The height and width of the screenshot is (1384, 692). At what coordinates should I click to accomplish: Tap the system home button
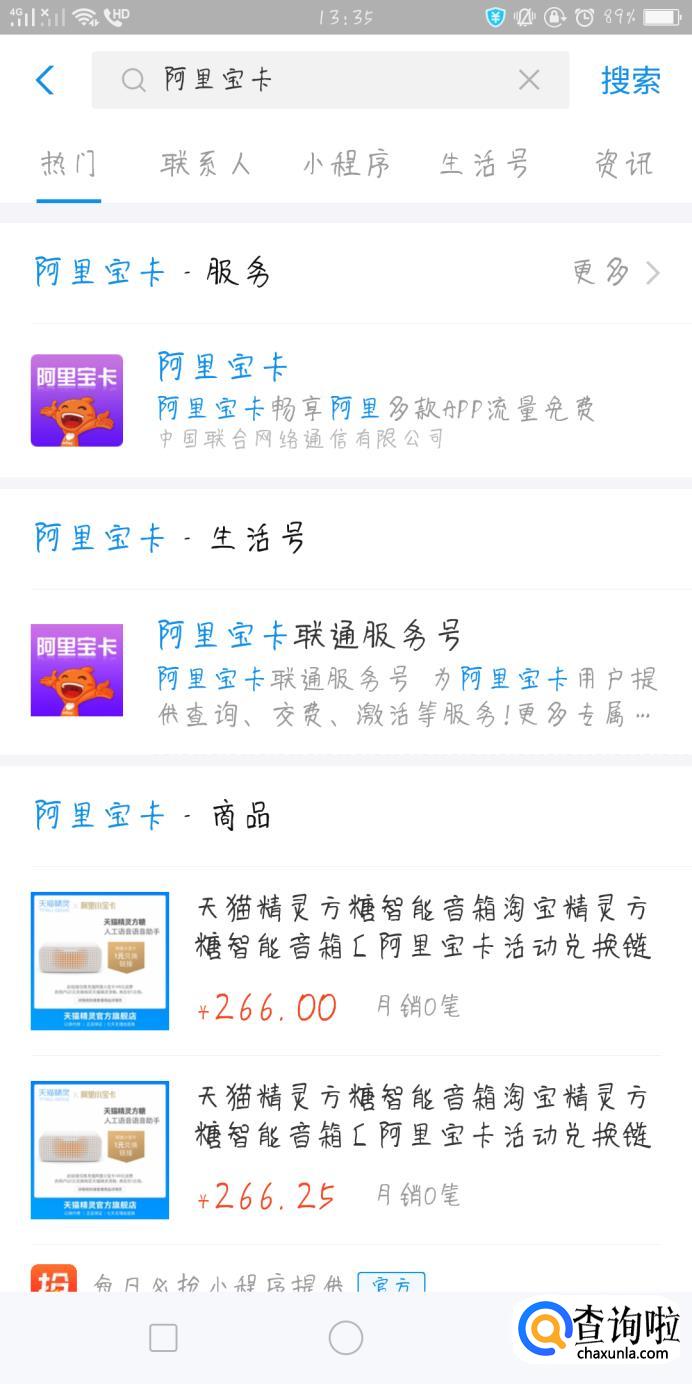coord(346,1338)
